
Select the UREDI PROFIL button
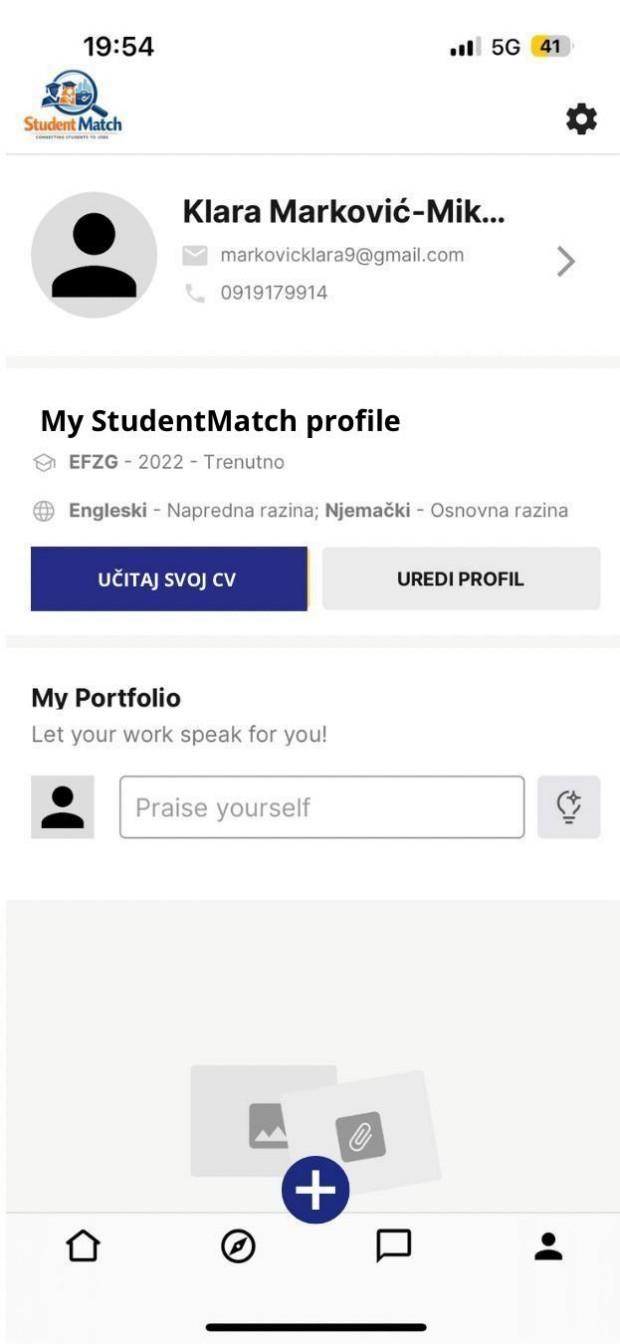(x=461, y=579)
